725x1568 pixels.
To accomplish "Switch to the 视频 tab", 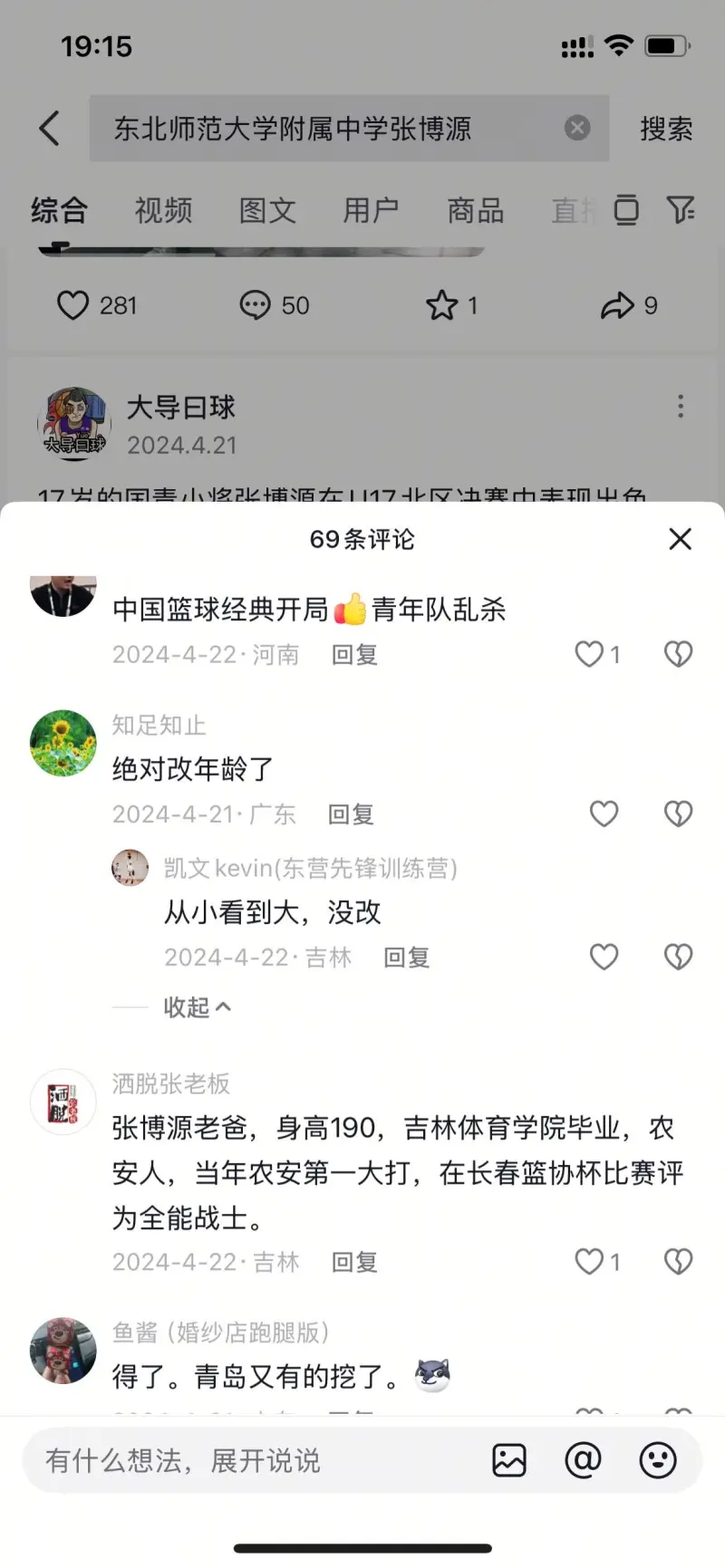I will (163, 211).
